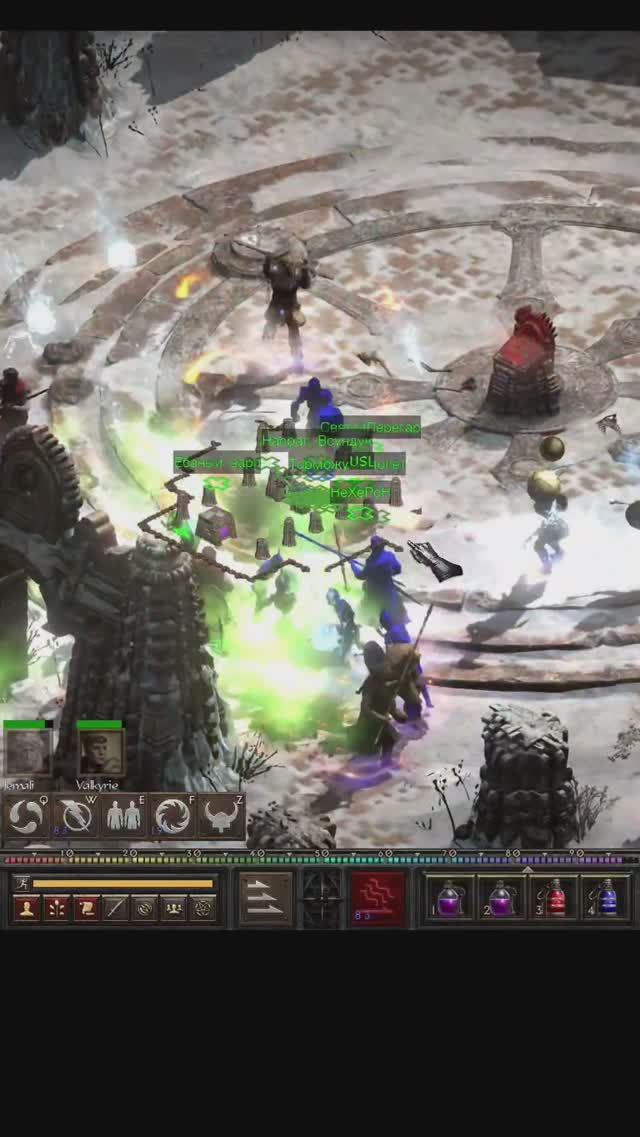Toggle the run/walk icon
The image size is (640, 1137).
point(21,883)
